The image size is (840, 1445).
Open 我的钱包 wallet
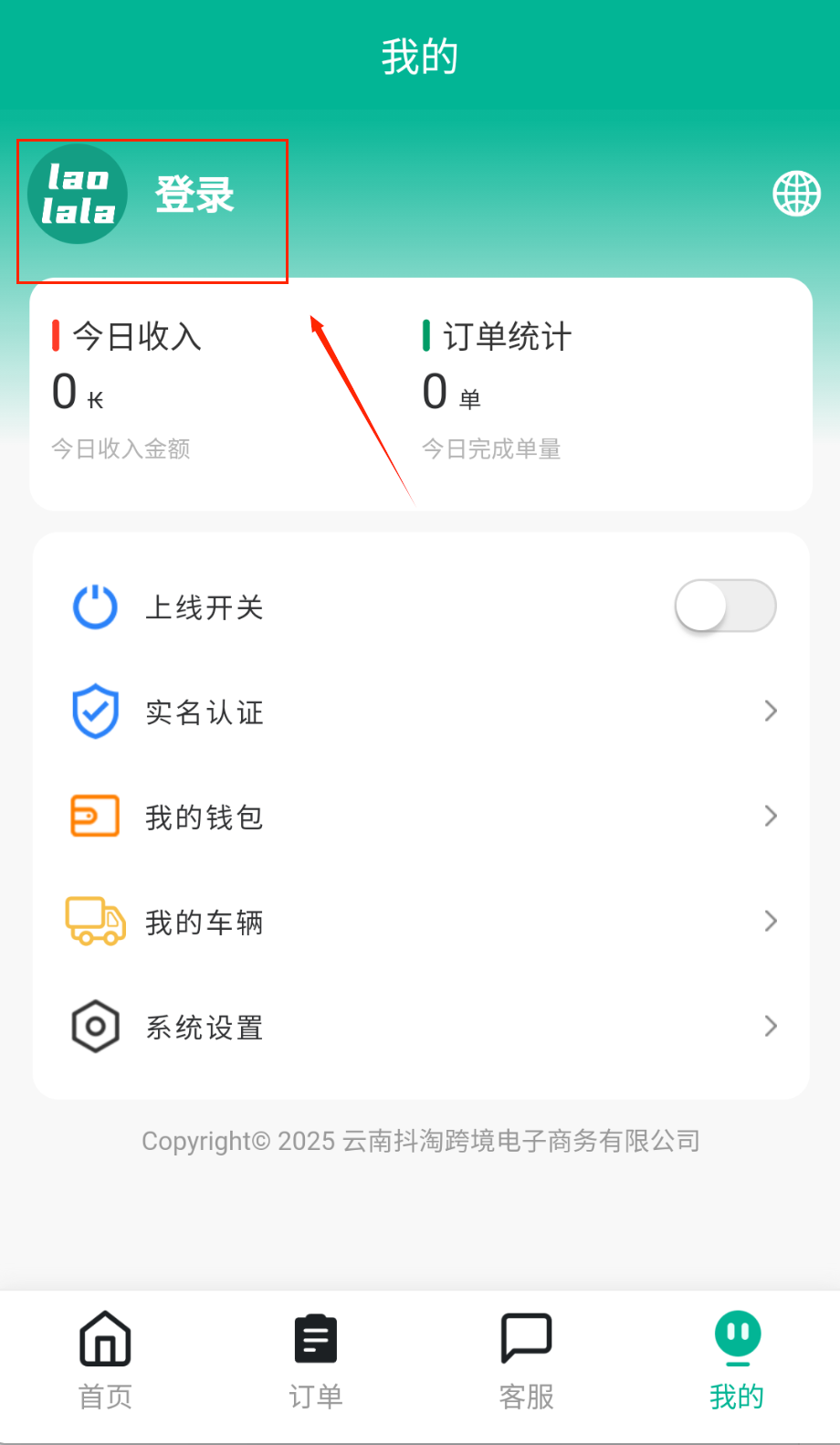[420, 817]
